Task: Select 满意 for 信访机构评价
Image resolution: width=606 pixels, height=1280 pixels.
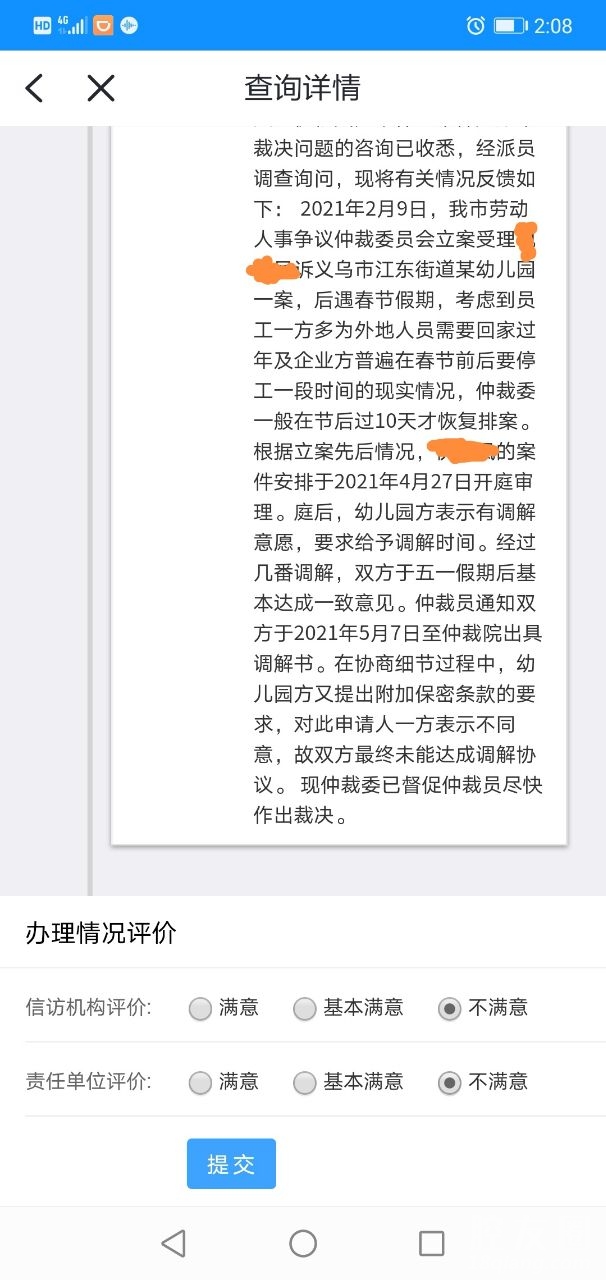Action: coord(200,1008)
